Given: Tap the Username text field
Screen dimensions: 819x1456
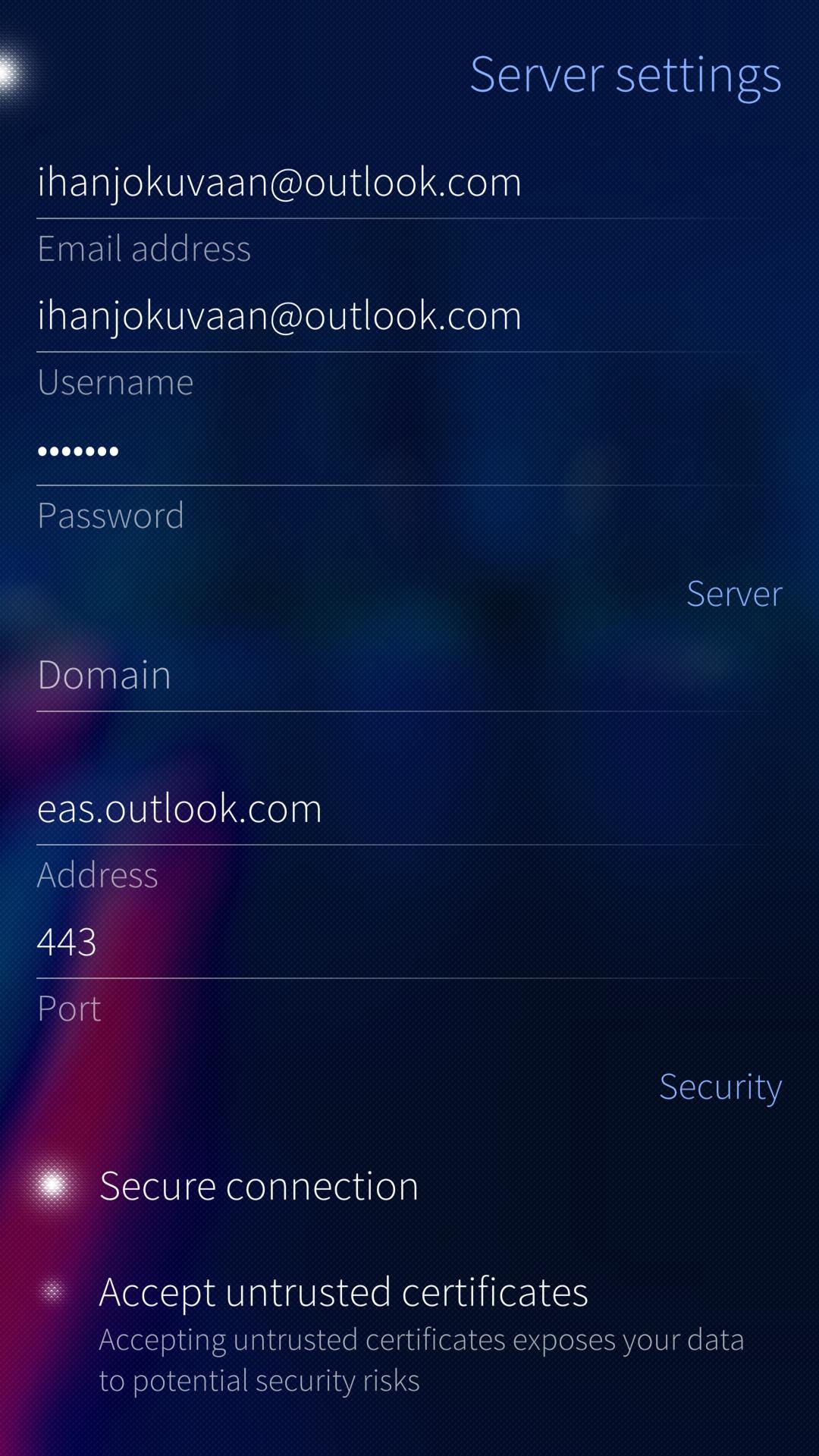Looking at the screenshot, I should [x=409, y=317].
